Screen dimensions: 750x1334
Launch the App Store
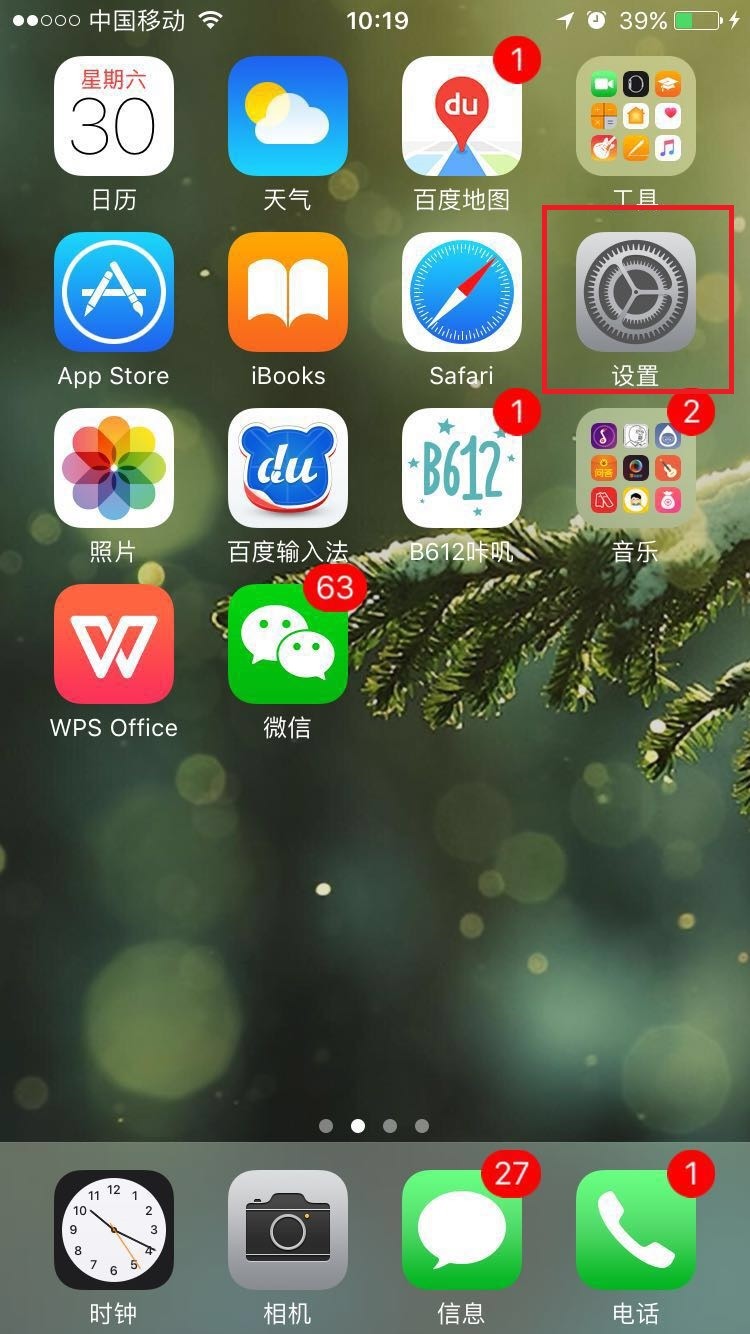tap(113, 292)
